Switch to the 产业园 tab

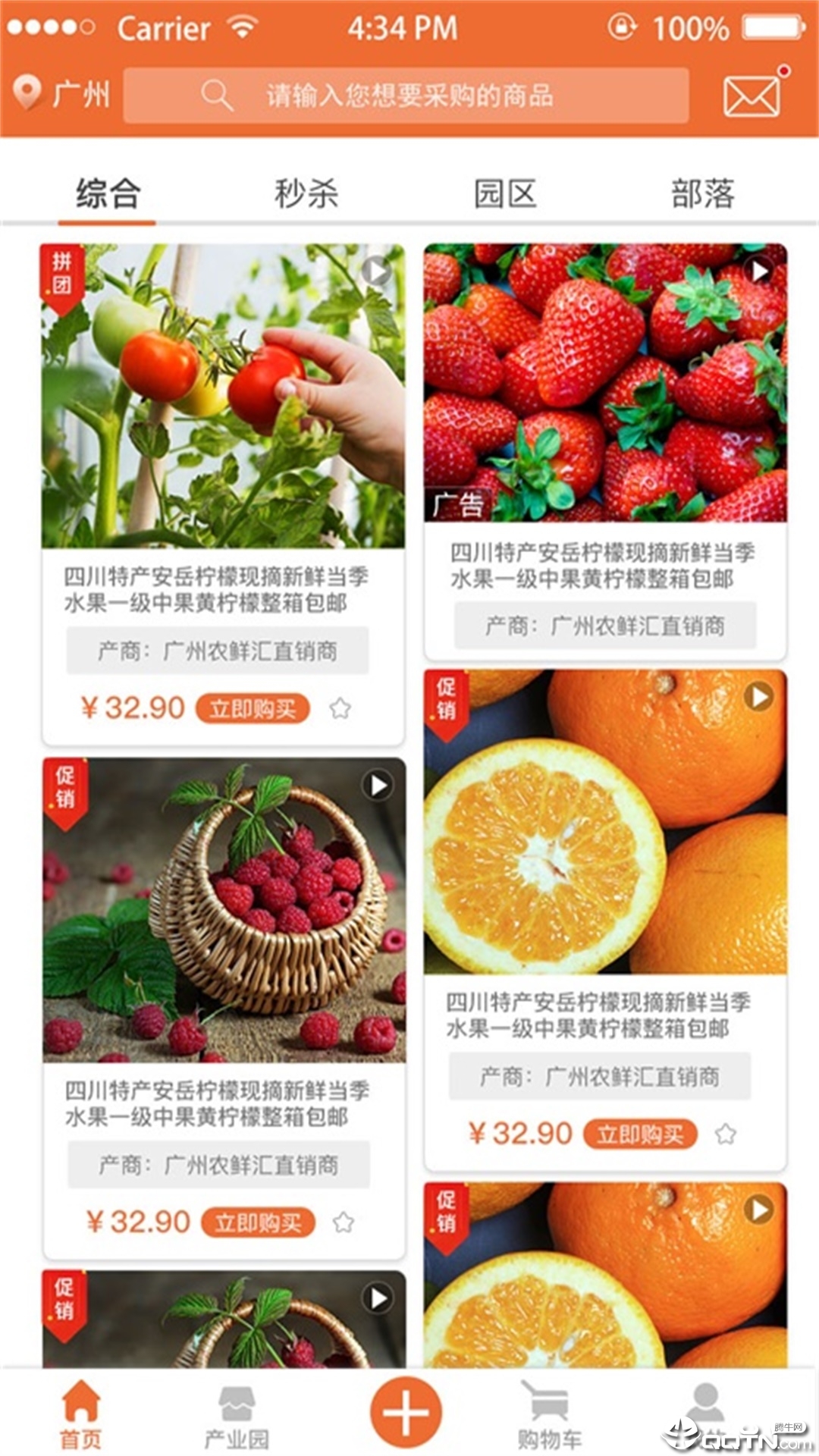click(x=237, y=1414)
